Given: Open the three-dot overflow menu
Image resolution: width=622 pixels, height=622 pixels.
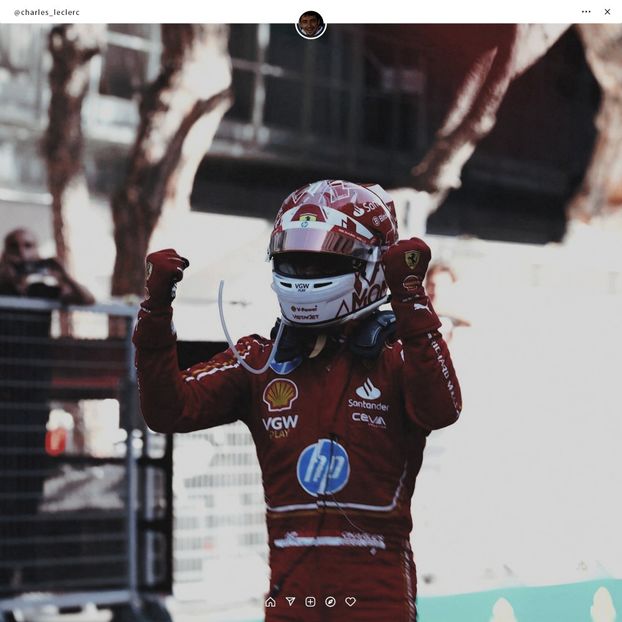Looking at the screenshot, I should pos(586,12).
